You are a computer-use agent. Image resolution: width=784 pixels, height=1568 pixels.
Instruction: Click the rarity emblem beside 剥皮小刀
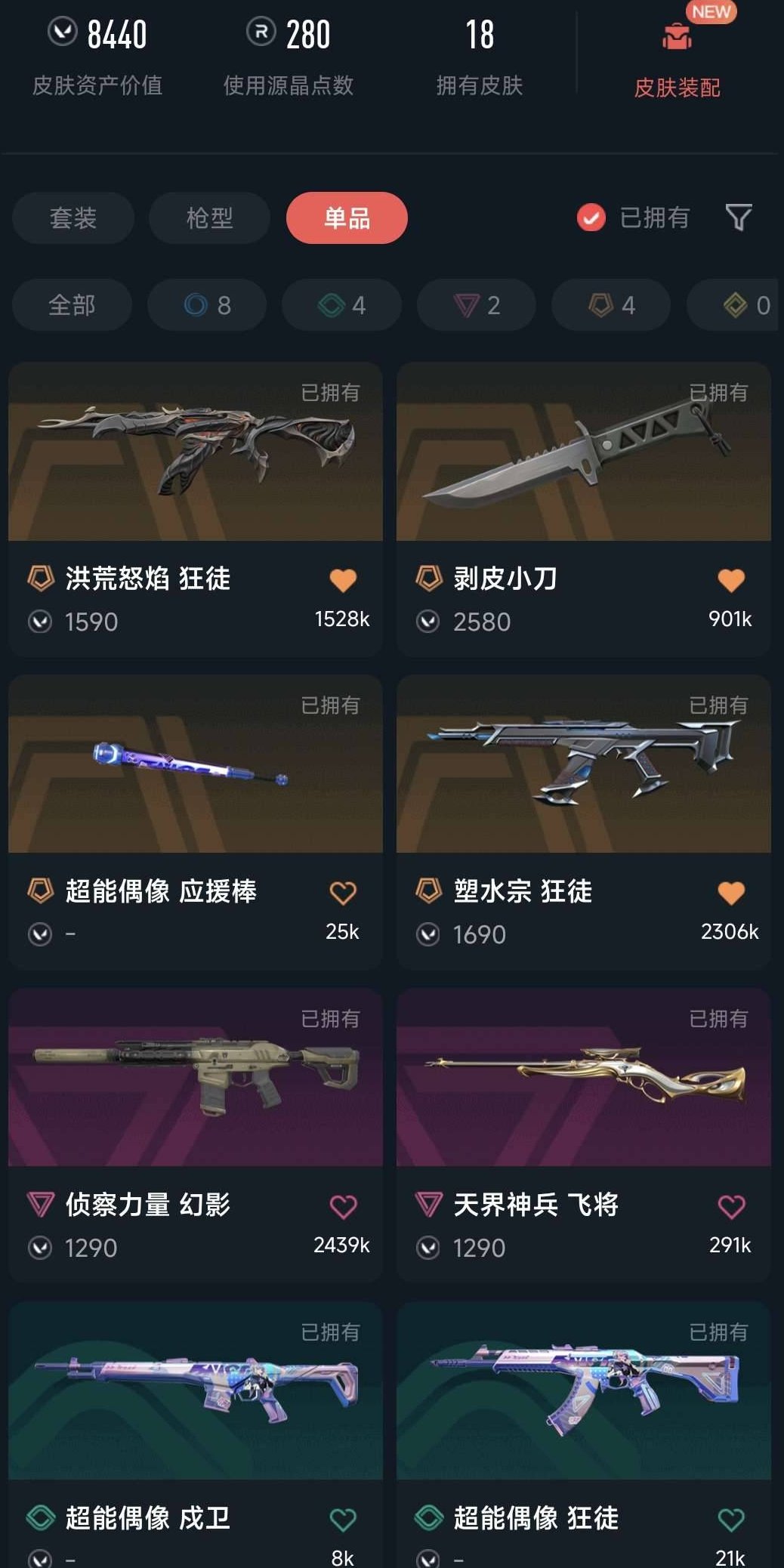[431, 580]
